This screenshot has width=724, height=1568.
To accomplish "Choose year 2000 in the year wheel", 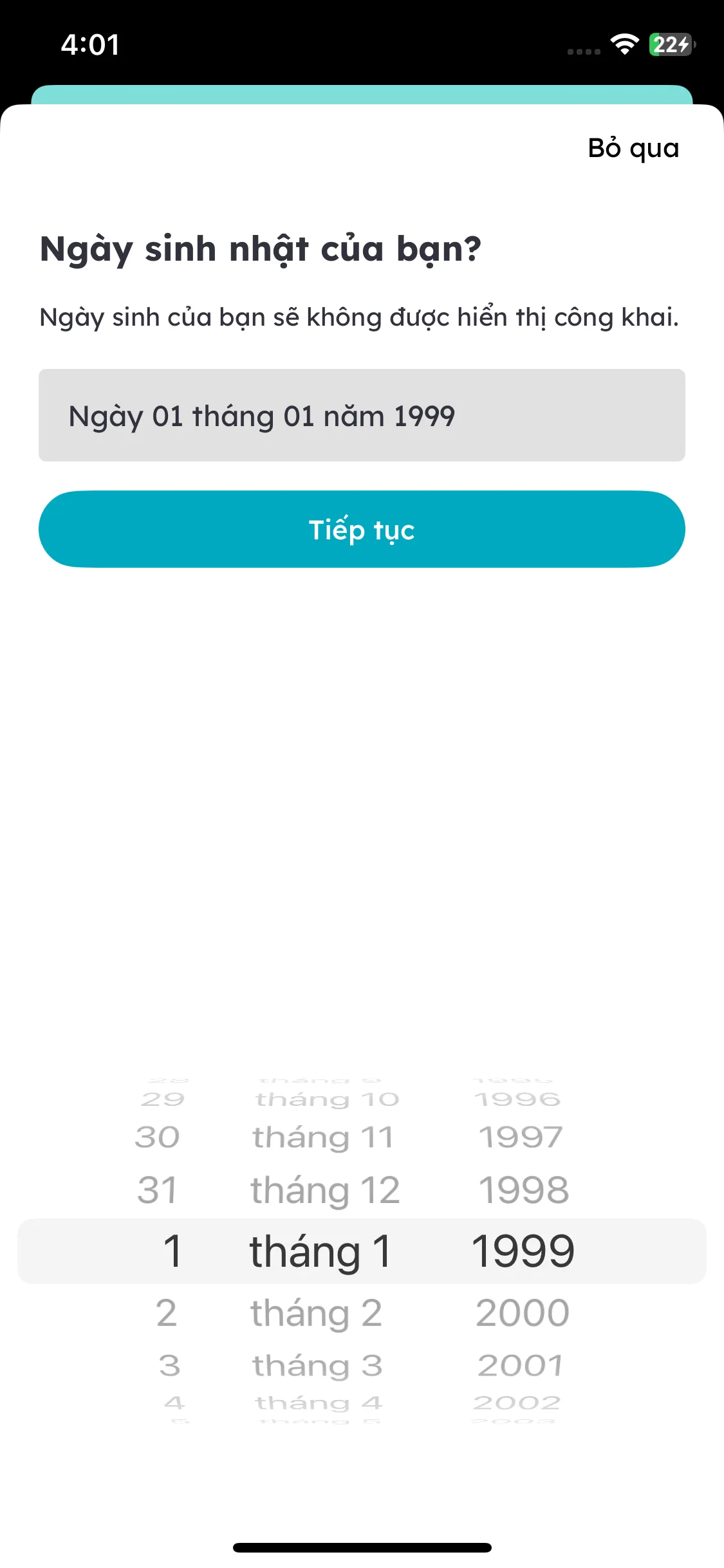I will [523, 1313].
